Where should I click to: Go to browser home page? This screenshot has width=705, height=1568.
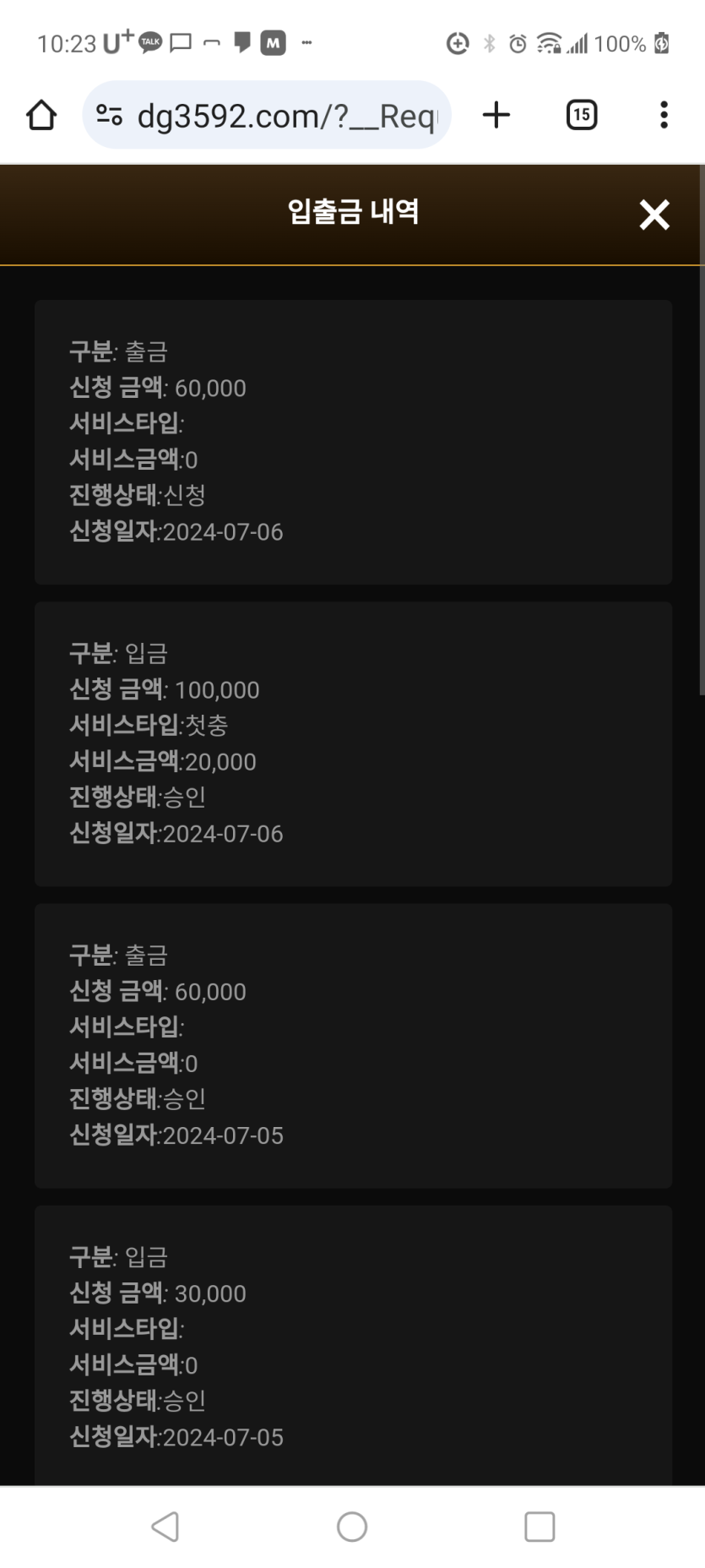(41, 115)
